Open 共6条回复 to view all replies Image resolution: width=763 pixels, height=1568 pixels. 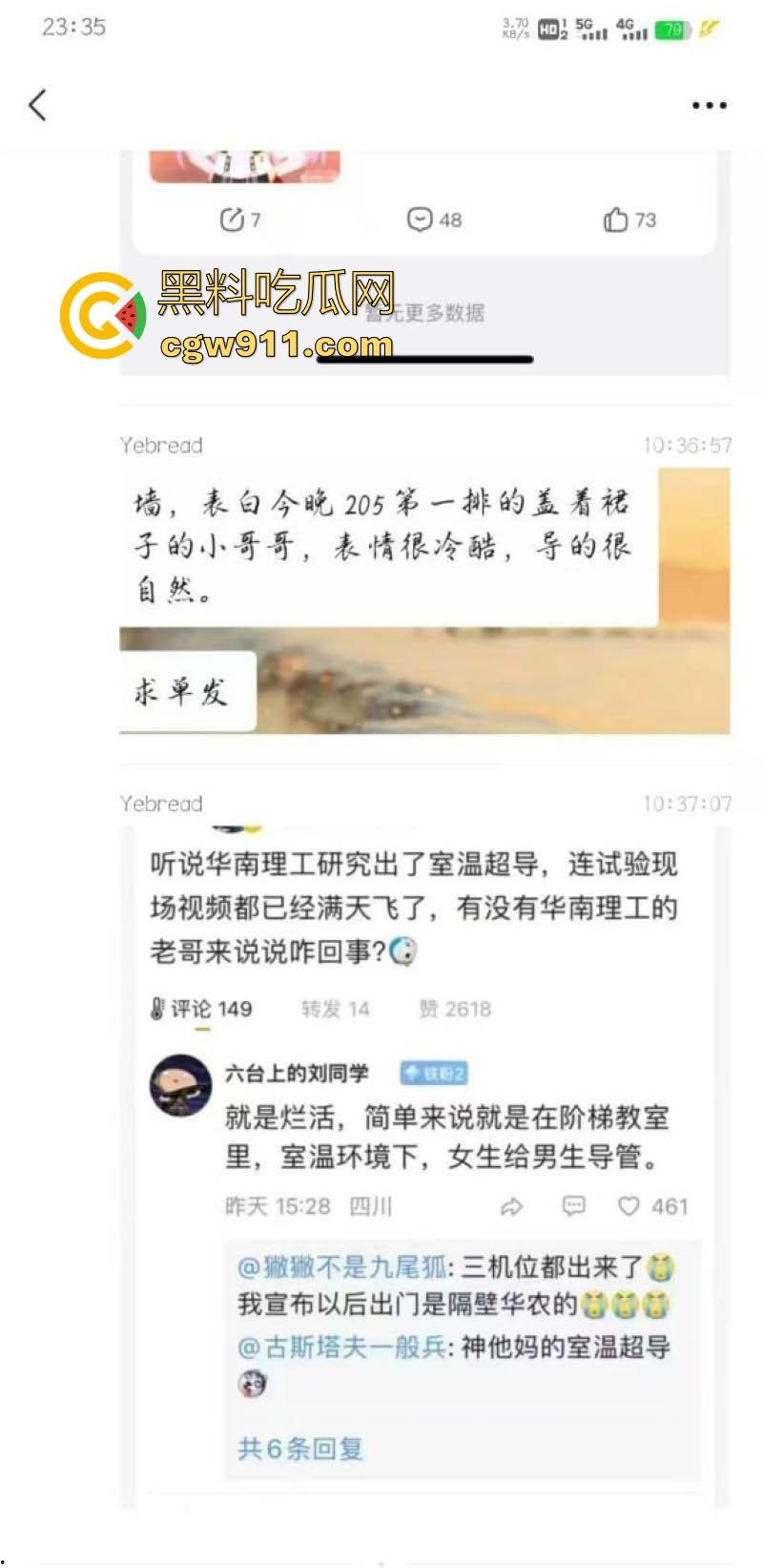299,1448
